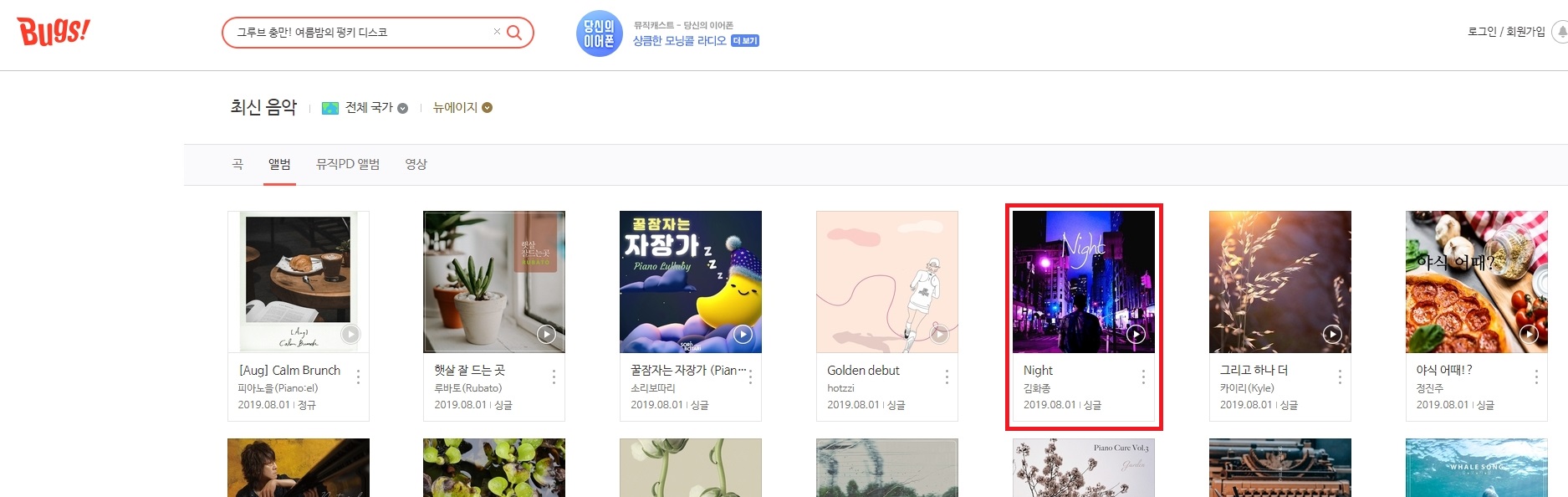
Task: Tap the magnifier search icon
Action: (x=515, y=33)
